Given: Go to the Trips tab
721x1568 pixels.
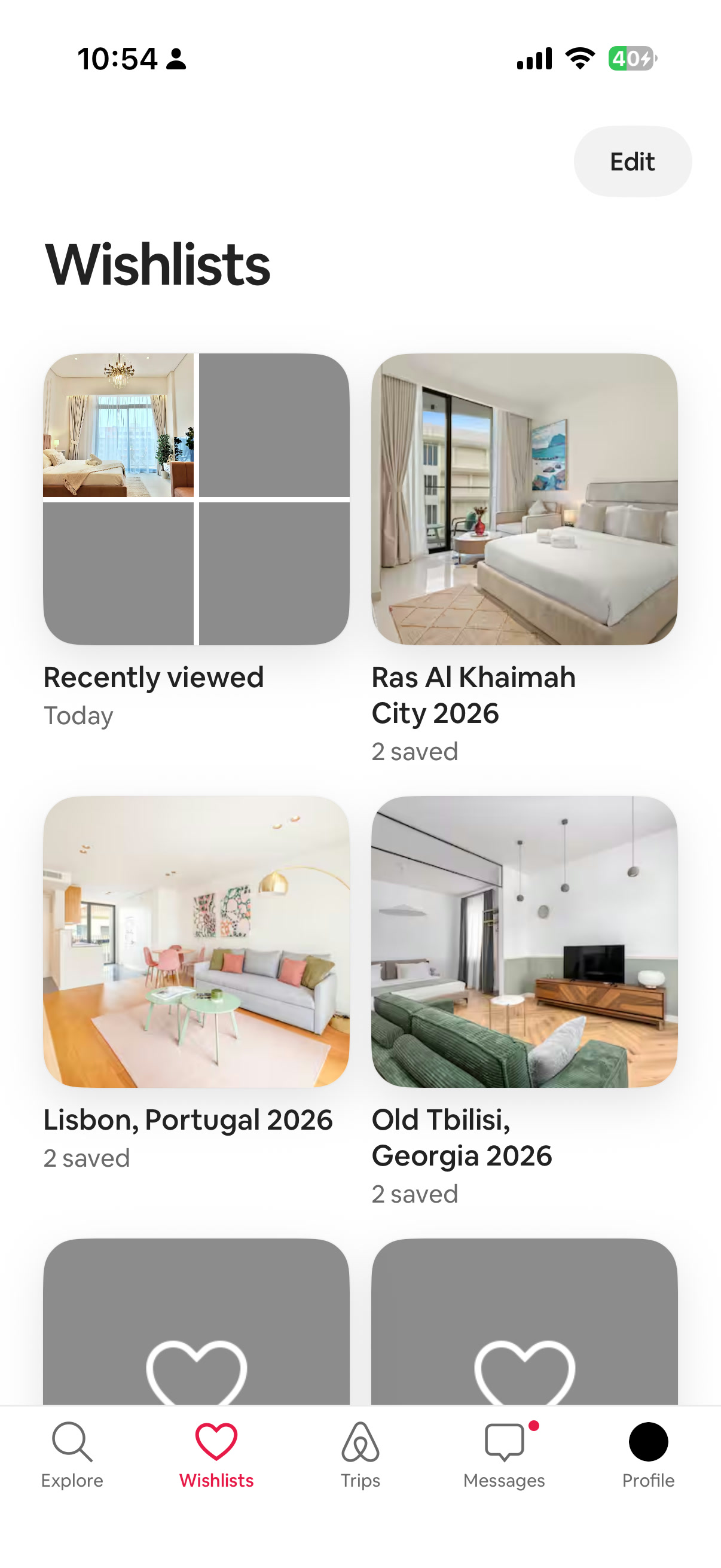Looking at the screenshot, I should point(360,1456).
